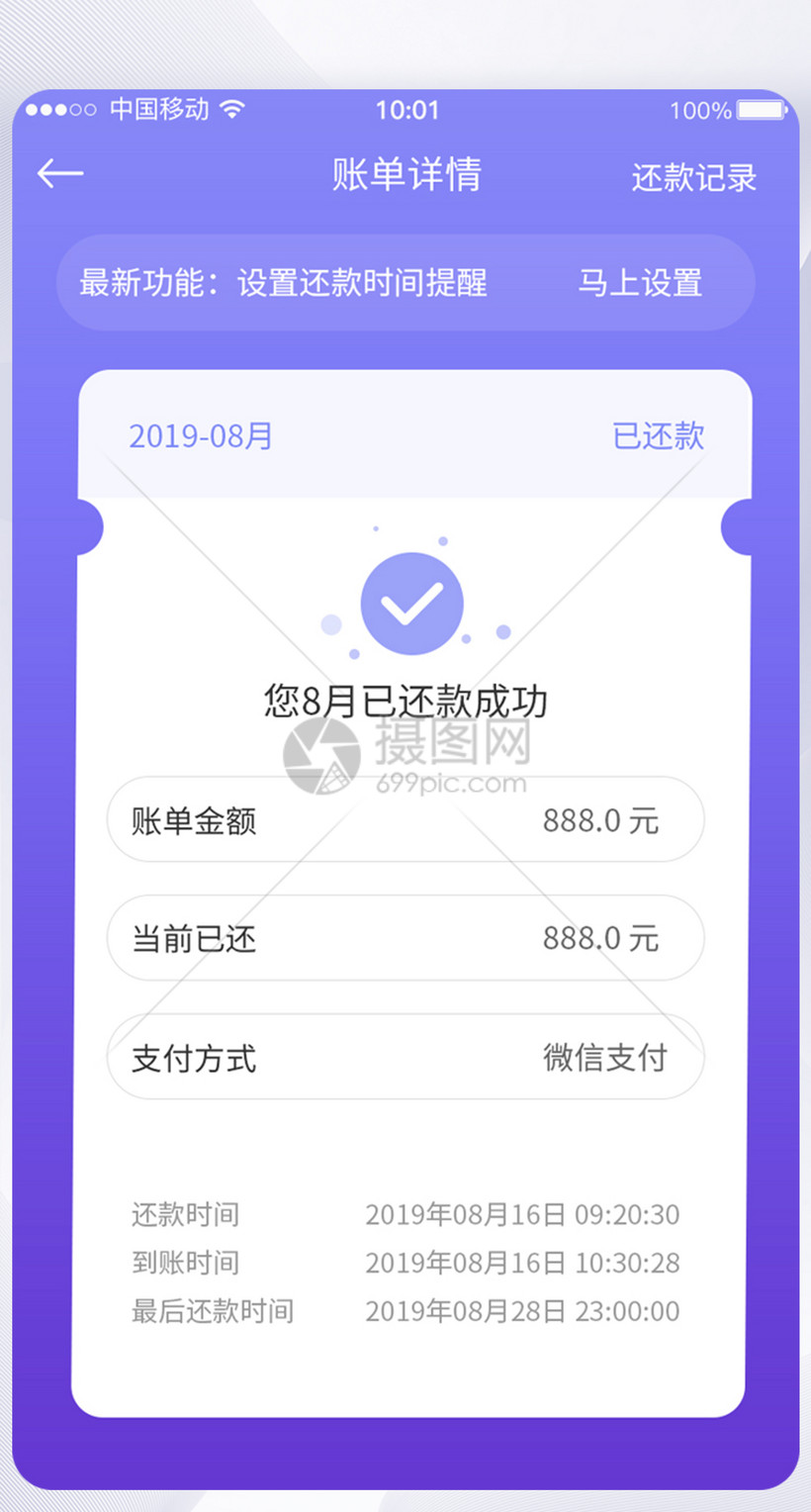Expand the 2019-08月 billing period
811x1512 pixels.
click(x=200, y=436)
